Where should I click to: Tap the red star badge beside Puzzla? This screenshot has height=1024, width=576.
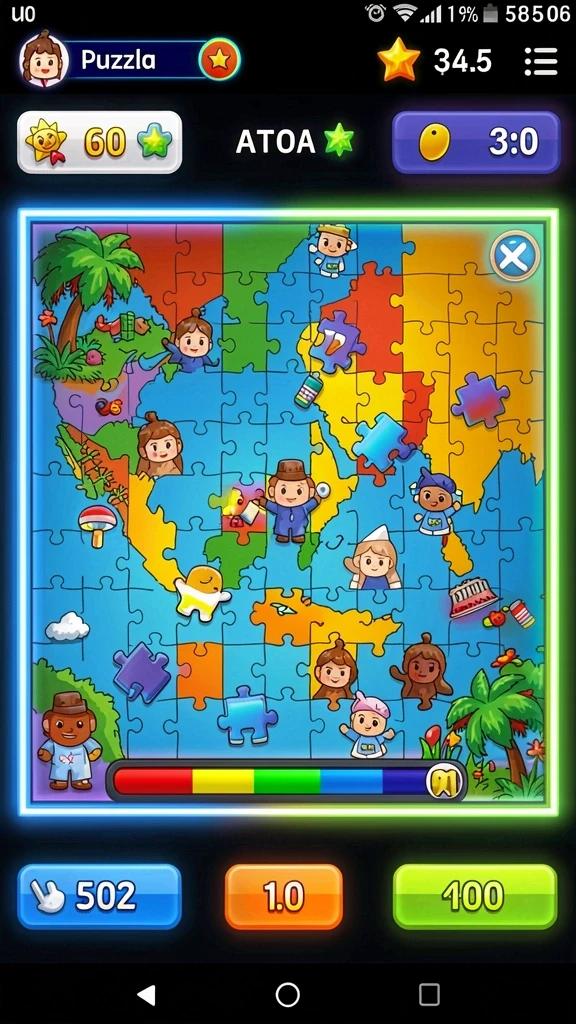219,60
